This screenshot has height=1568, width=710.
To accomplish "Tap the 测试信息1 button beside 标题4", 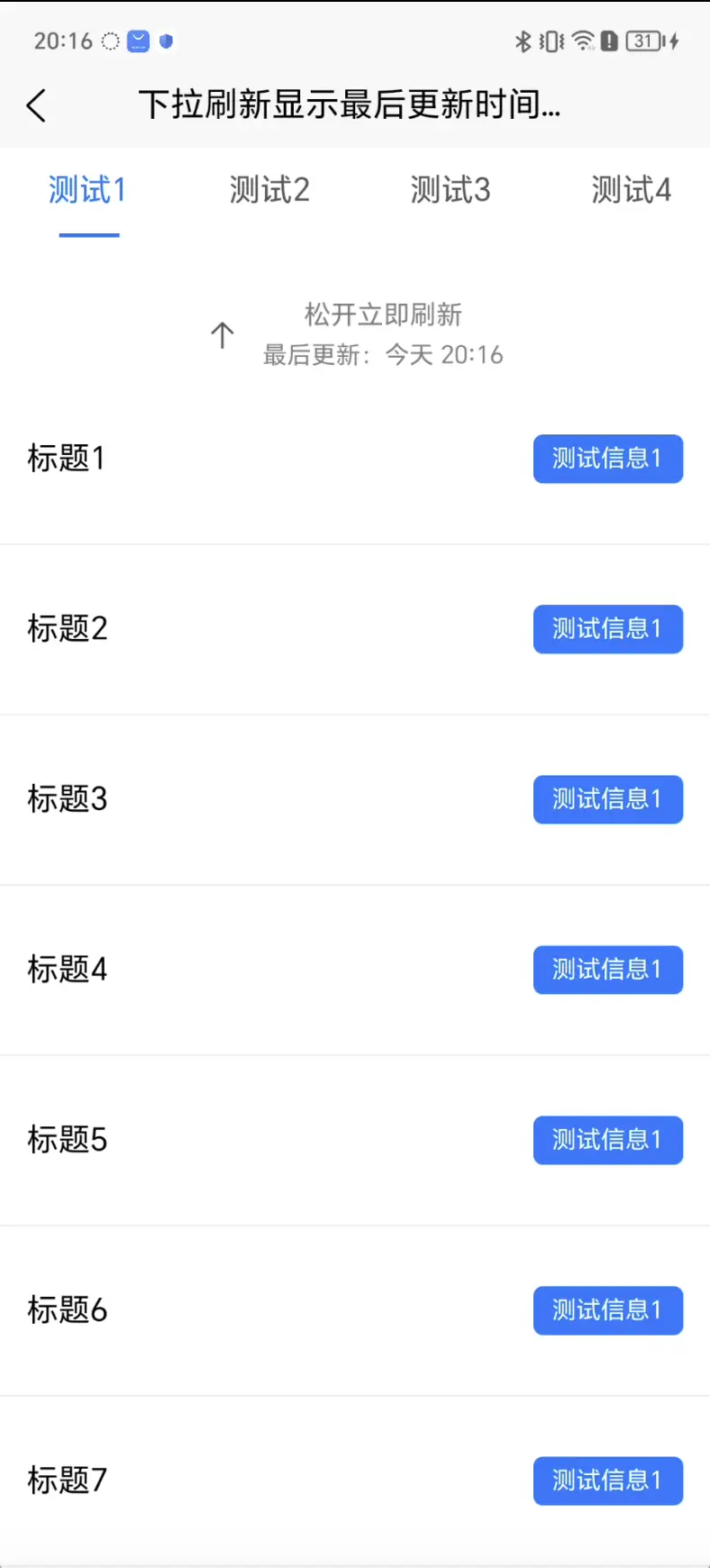I will pos(607,970).
